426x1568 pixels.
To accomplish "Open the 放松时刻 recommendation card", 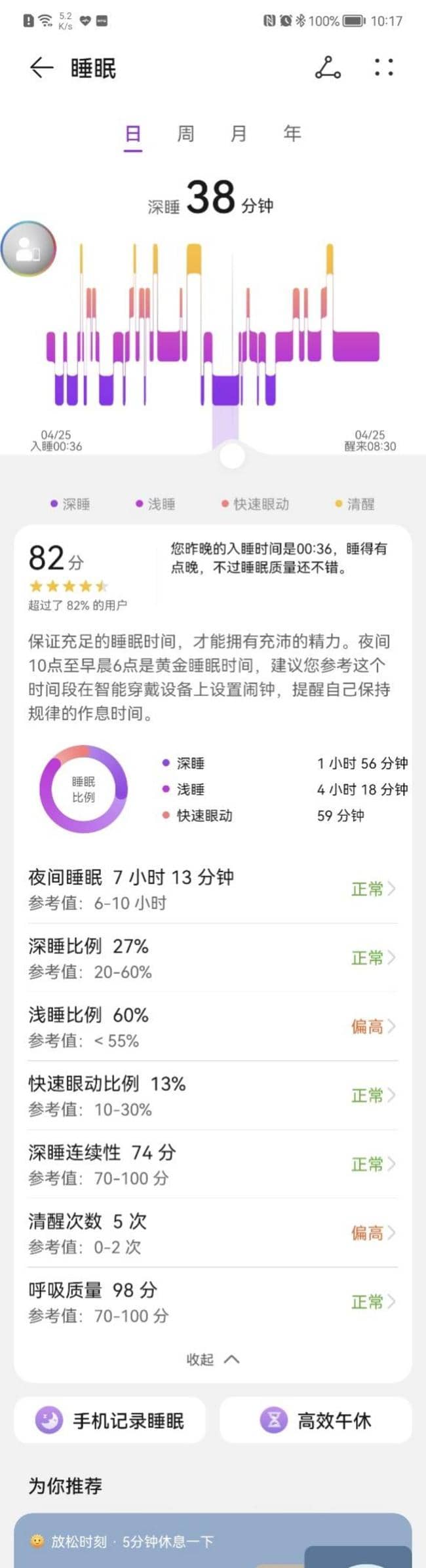I will [212, 1540].
